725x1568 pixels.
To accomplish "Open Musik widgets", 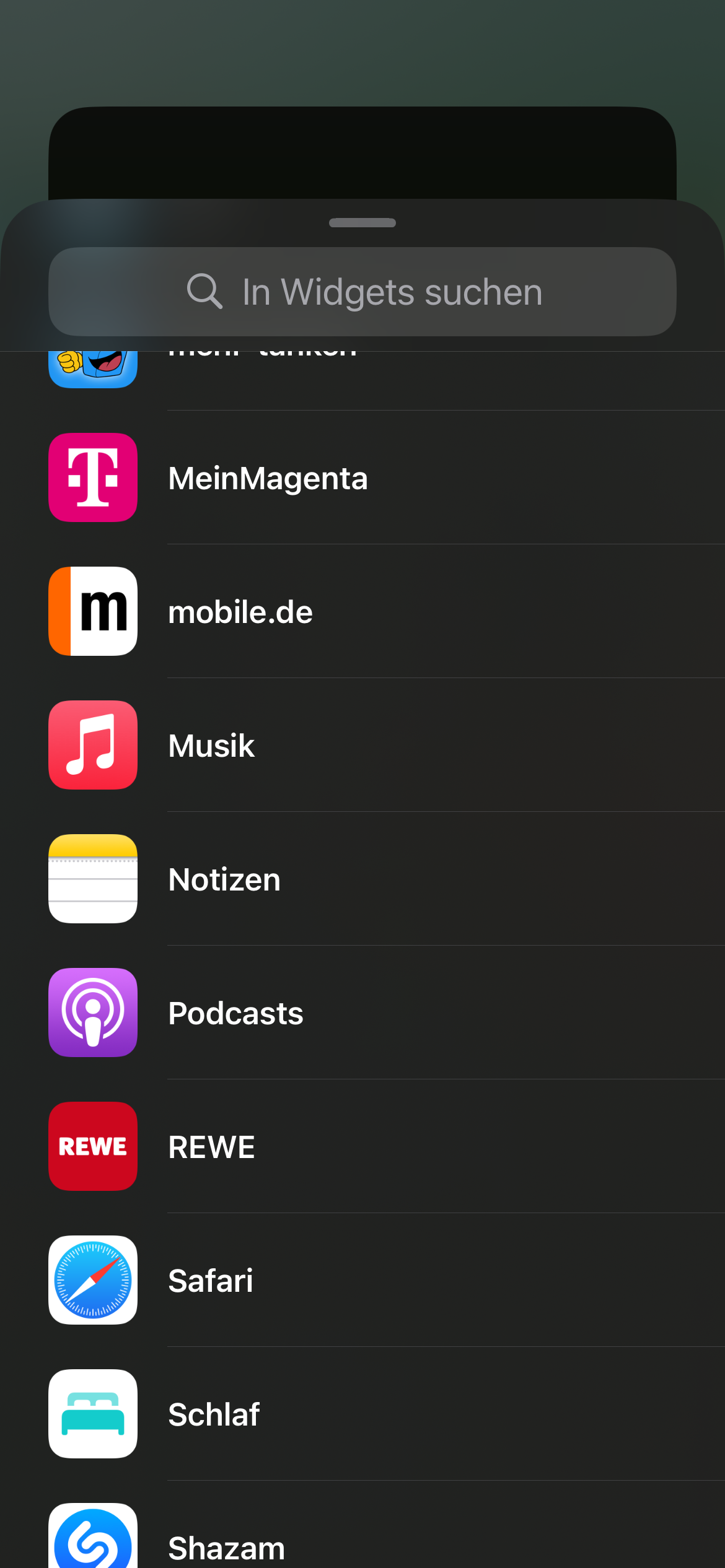I will point(211,746).
